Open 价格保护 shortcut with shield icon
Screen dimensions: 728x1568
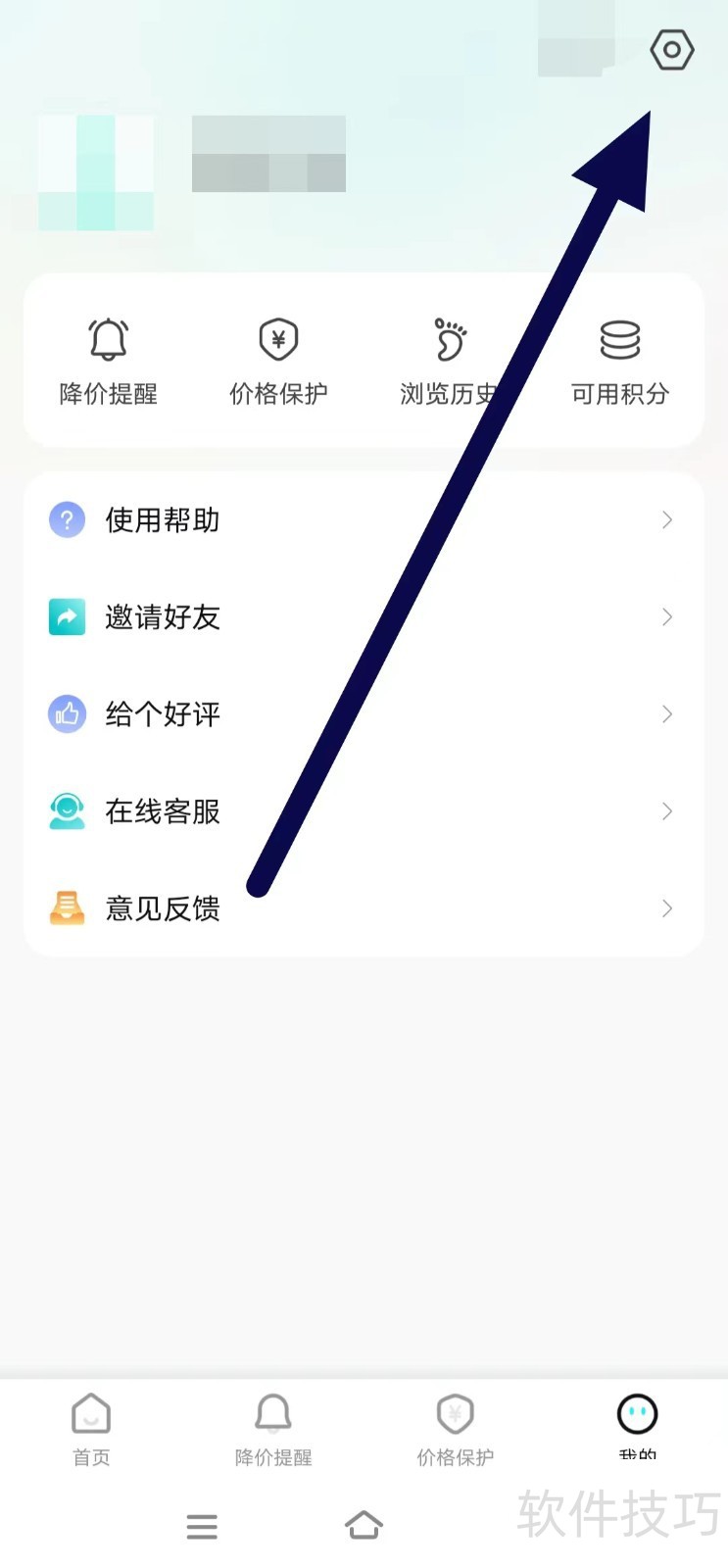pyautogui.click(x=278, y=361)
